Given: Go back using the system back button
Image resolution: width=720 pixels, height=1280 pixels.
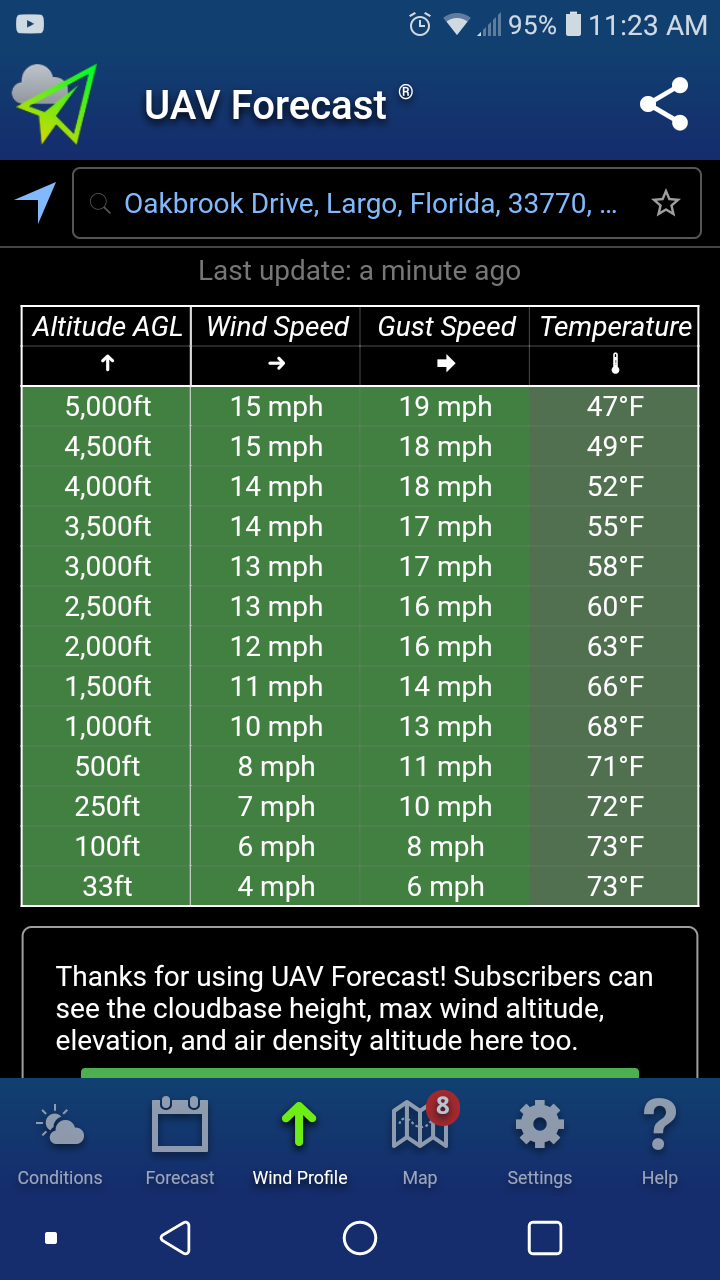Looking at the screenshot, I should click(176, 1238).
